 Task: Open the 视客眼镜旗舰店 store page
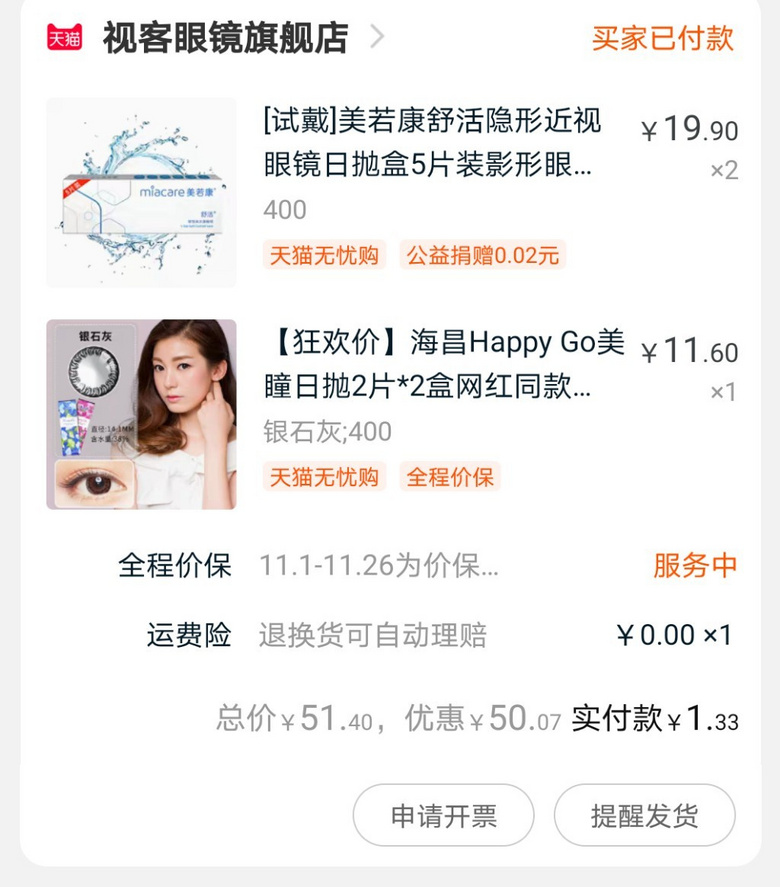pyautogui.click(x=225, y=38)
